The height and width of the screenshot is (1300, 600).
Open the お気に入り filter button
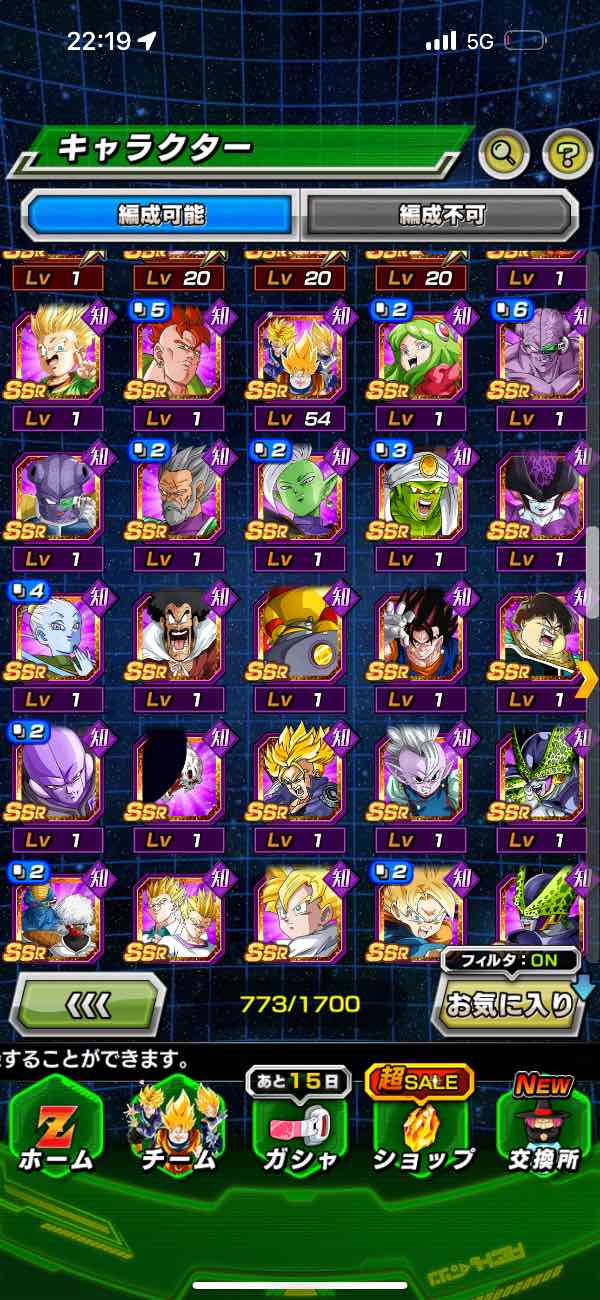click(x=508, y=1003)
